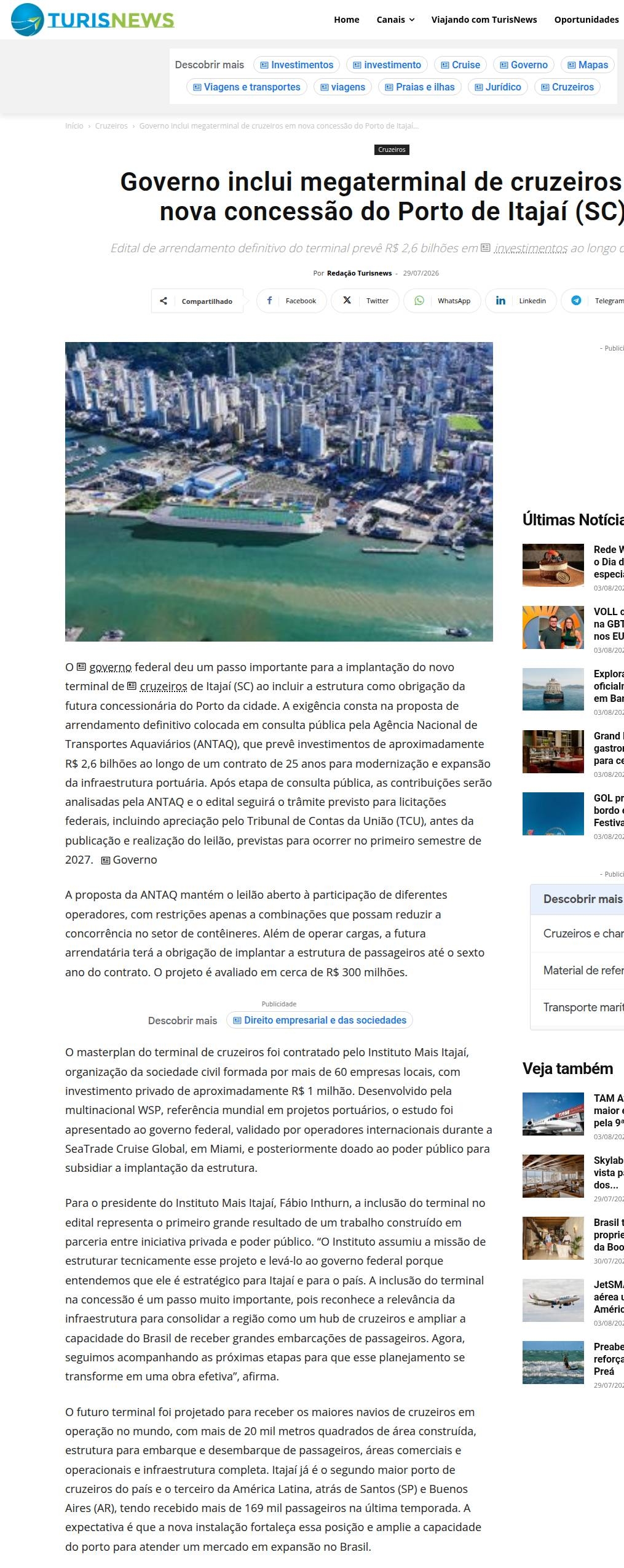The width and height of the screenshot is (624, 1568).
Task: Open the Redação Turisnews author link
Action: coord(359,273)
